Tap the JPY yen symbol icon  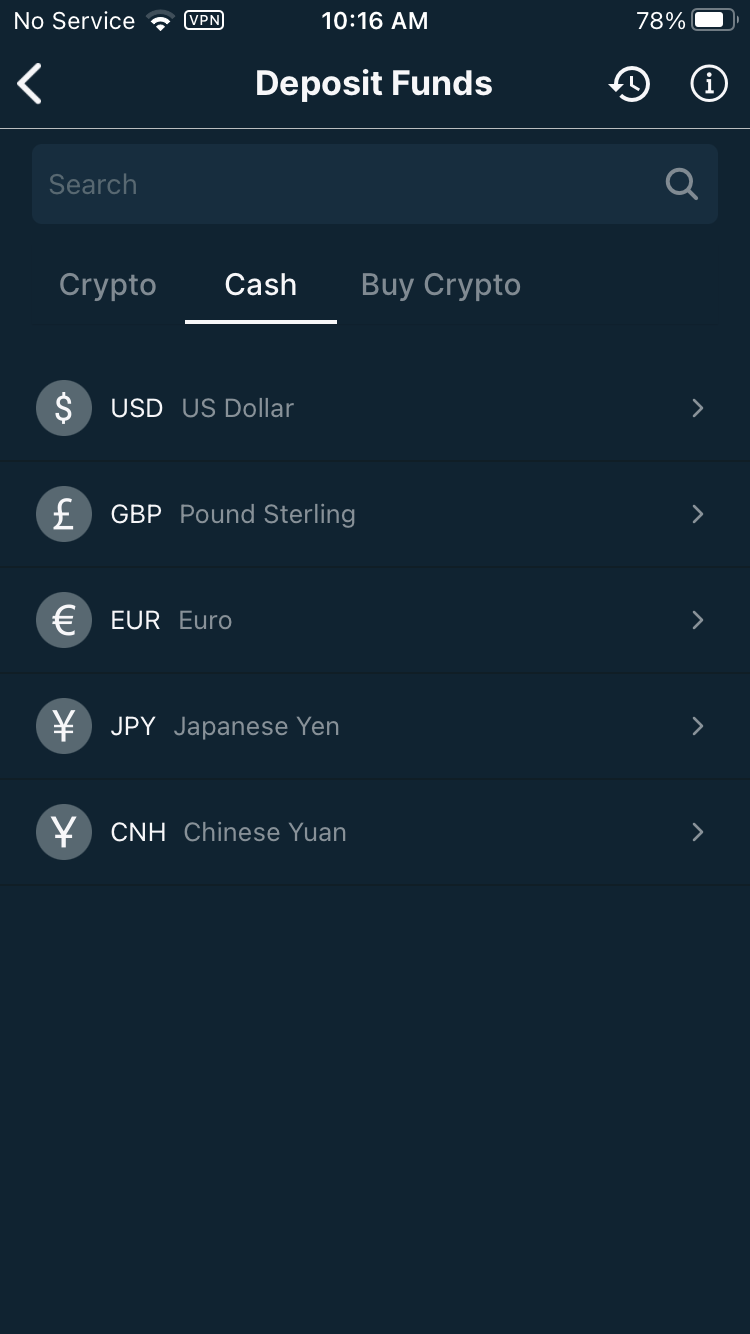point(63,726)
